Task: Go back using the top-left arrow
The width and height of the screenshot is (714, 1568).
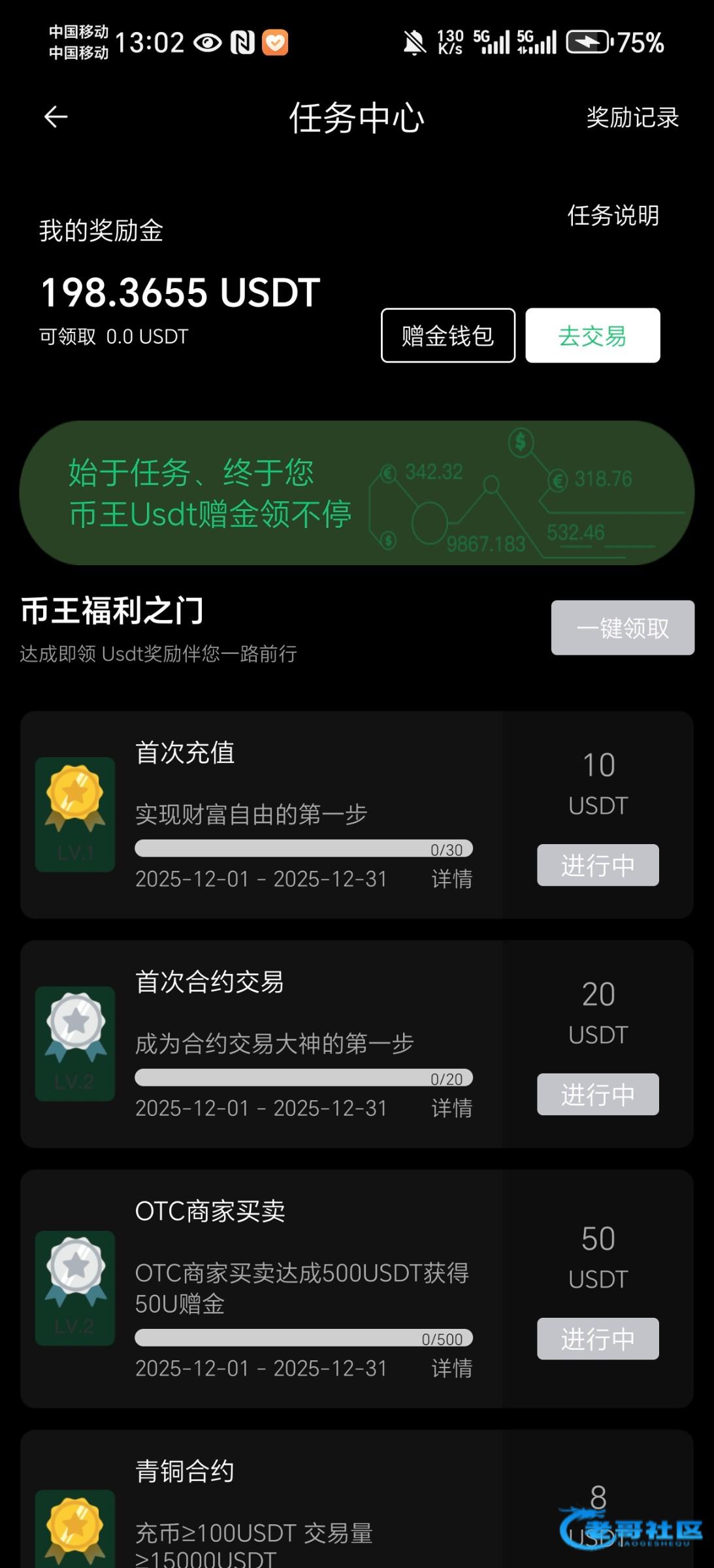Action: [56, 118]
